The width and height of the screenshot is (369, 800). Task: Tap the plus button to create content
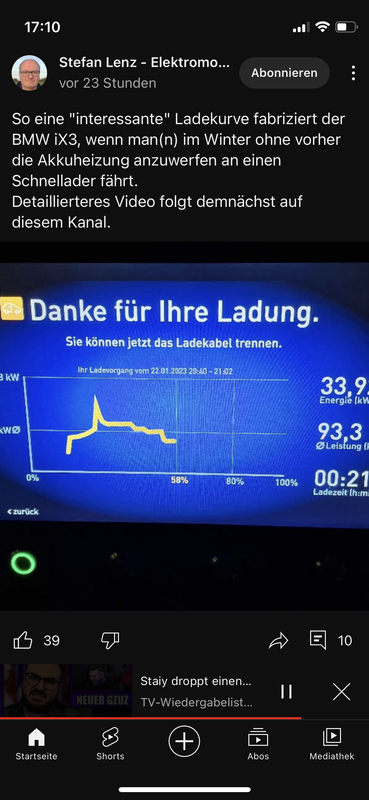184,741
